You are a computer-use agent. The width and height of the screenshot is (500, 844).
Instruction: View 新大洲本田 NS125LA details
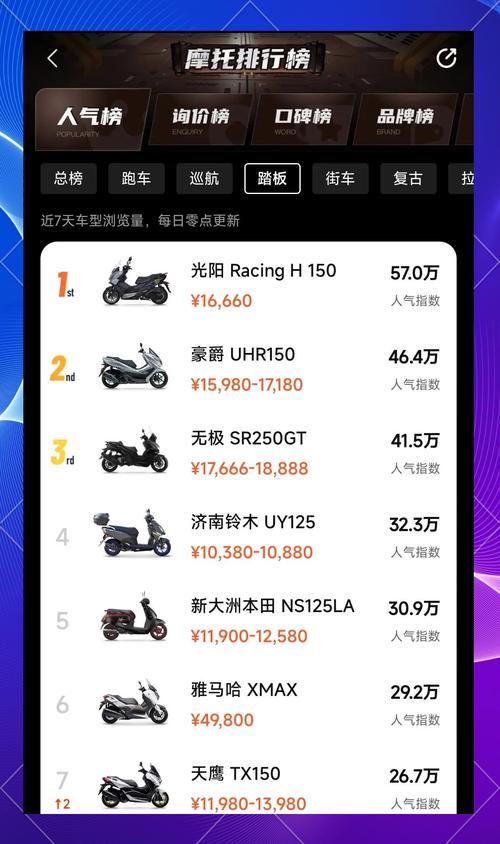[249, 621]
